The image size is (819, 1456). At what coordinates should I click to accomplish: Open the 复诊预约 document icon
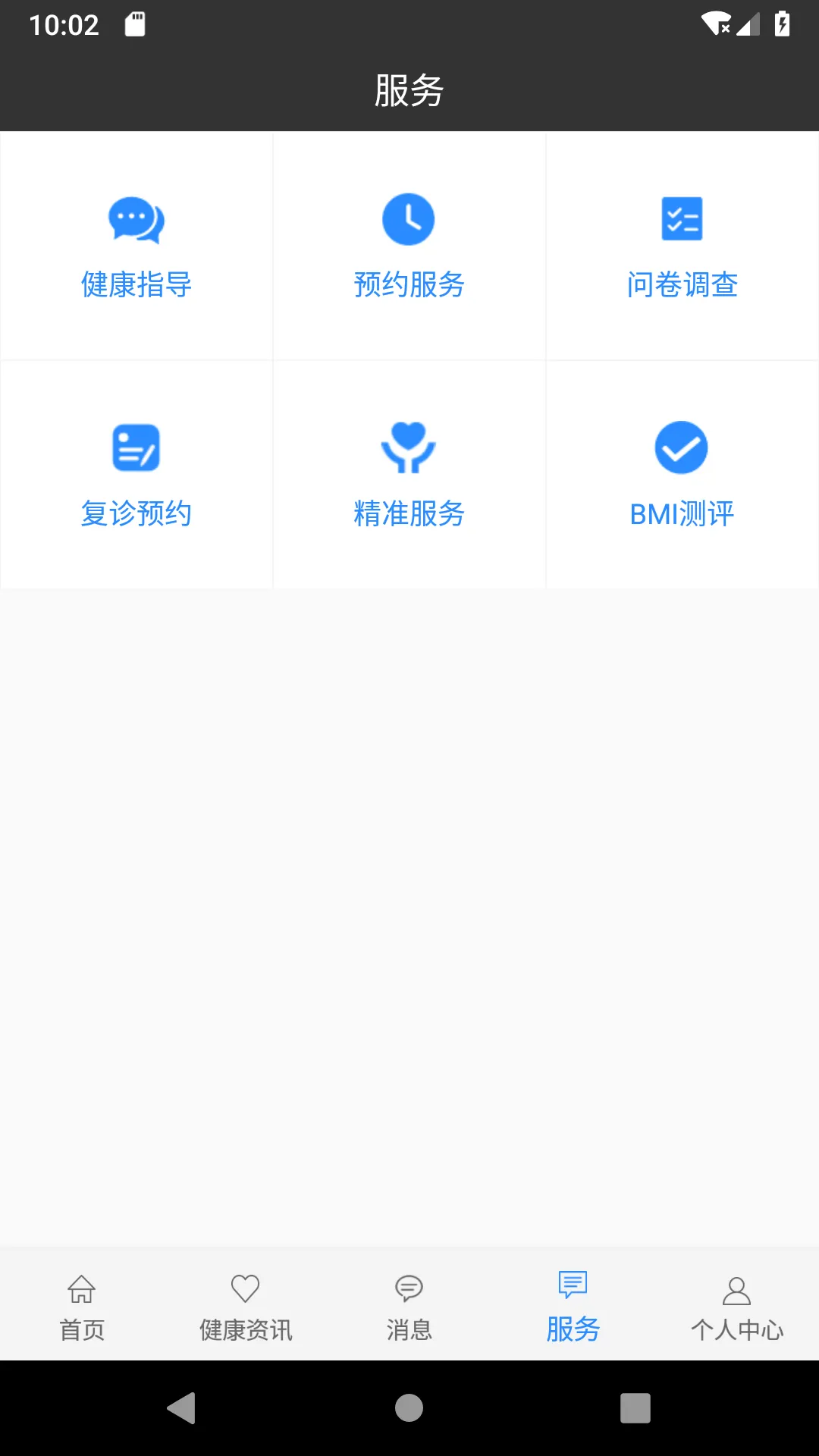(136, 448)
